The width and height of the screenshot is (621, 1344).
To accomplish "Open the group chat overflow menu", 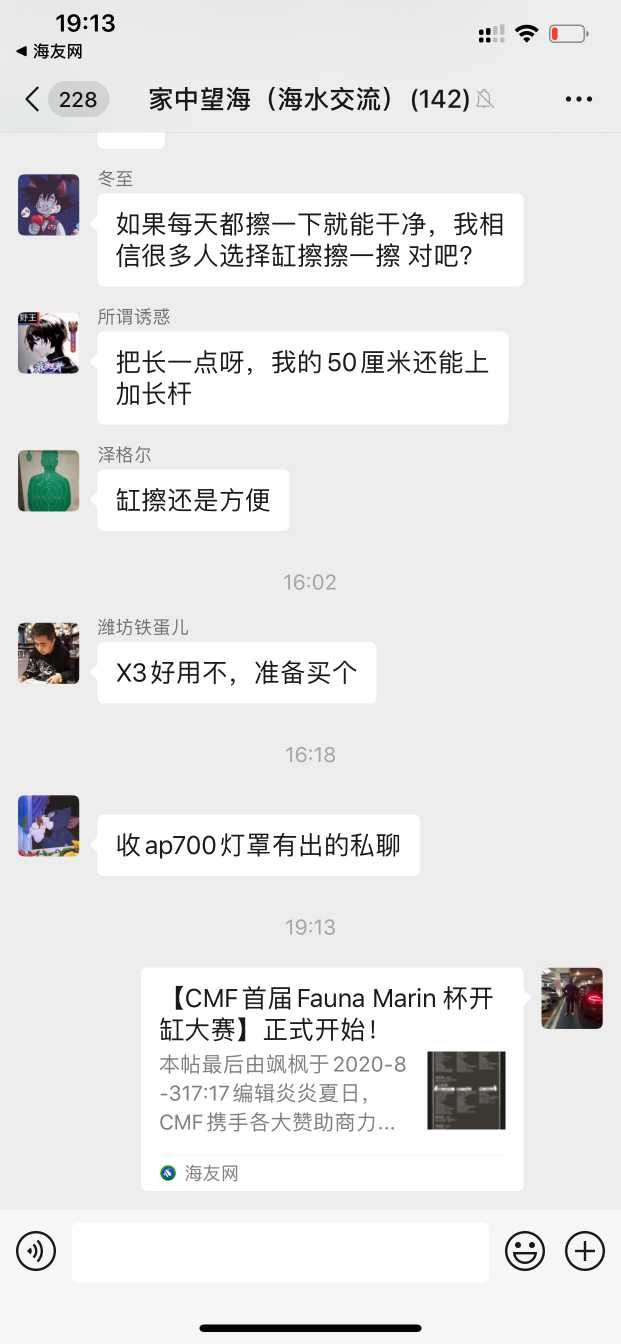I will [x=579, y=99].
